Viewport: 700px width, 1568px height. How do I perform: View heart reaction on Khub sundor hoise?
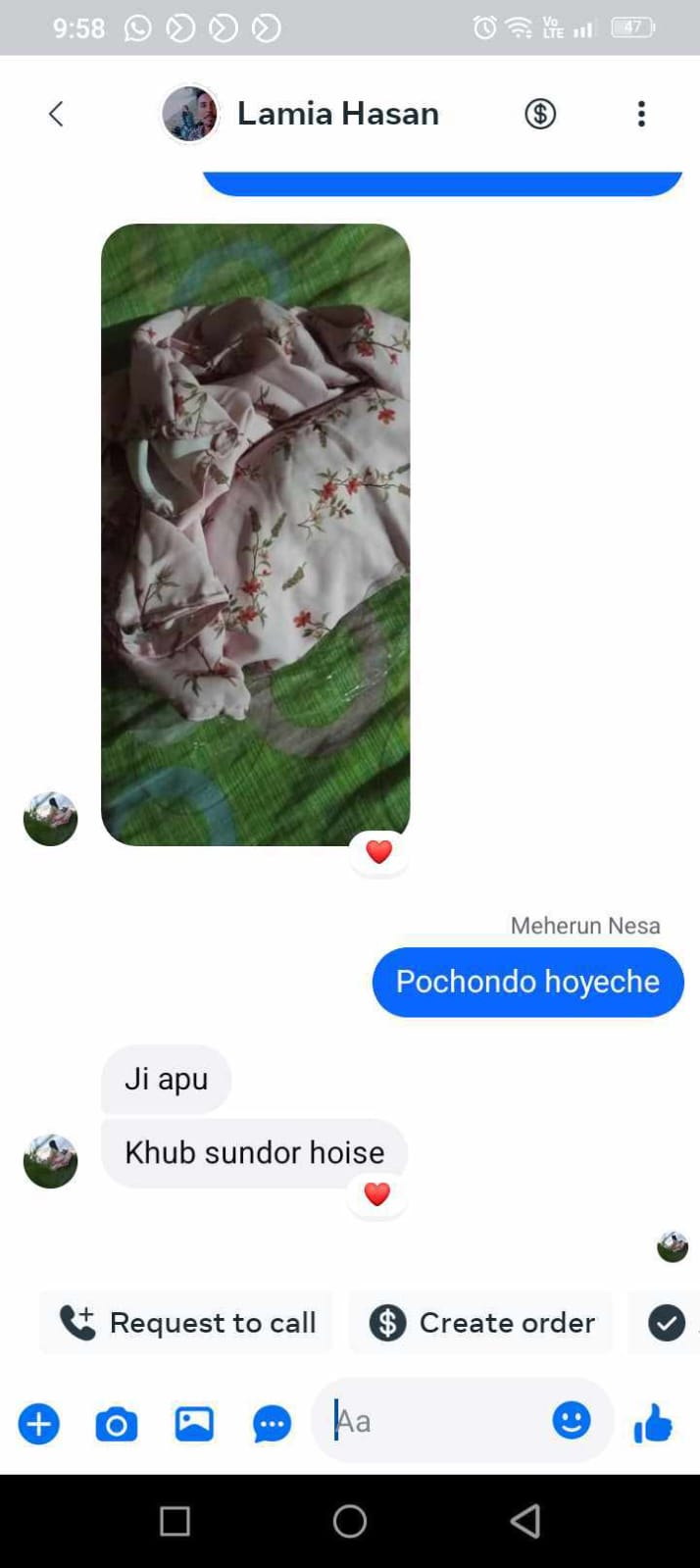pyautogui.click(x=377, y=1194)
